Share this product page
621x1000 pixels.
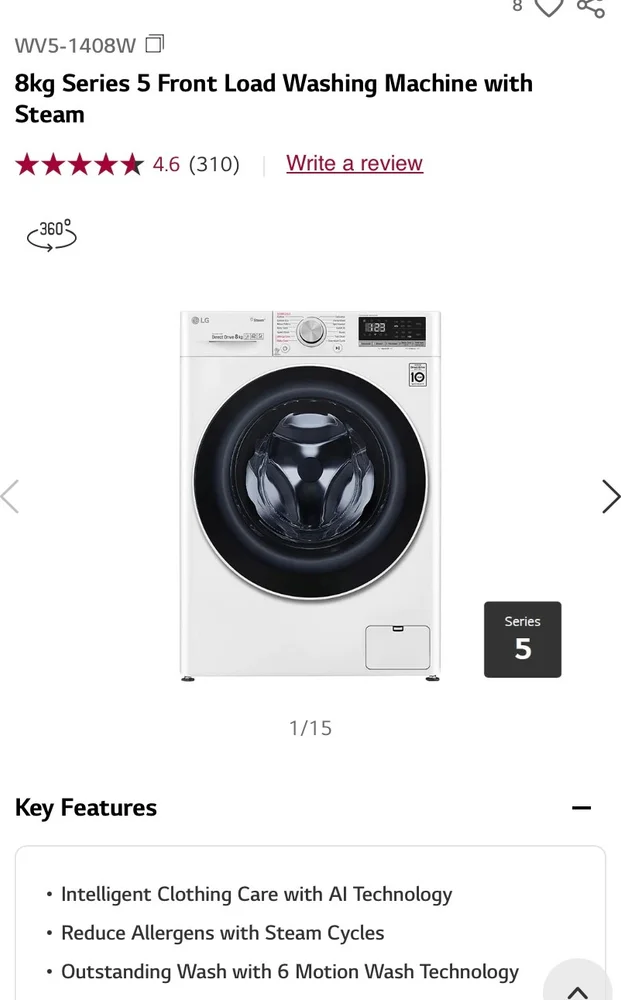click(591, 8)
